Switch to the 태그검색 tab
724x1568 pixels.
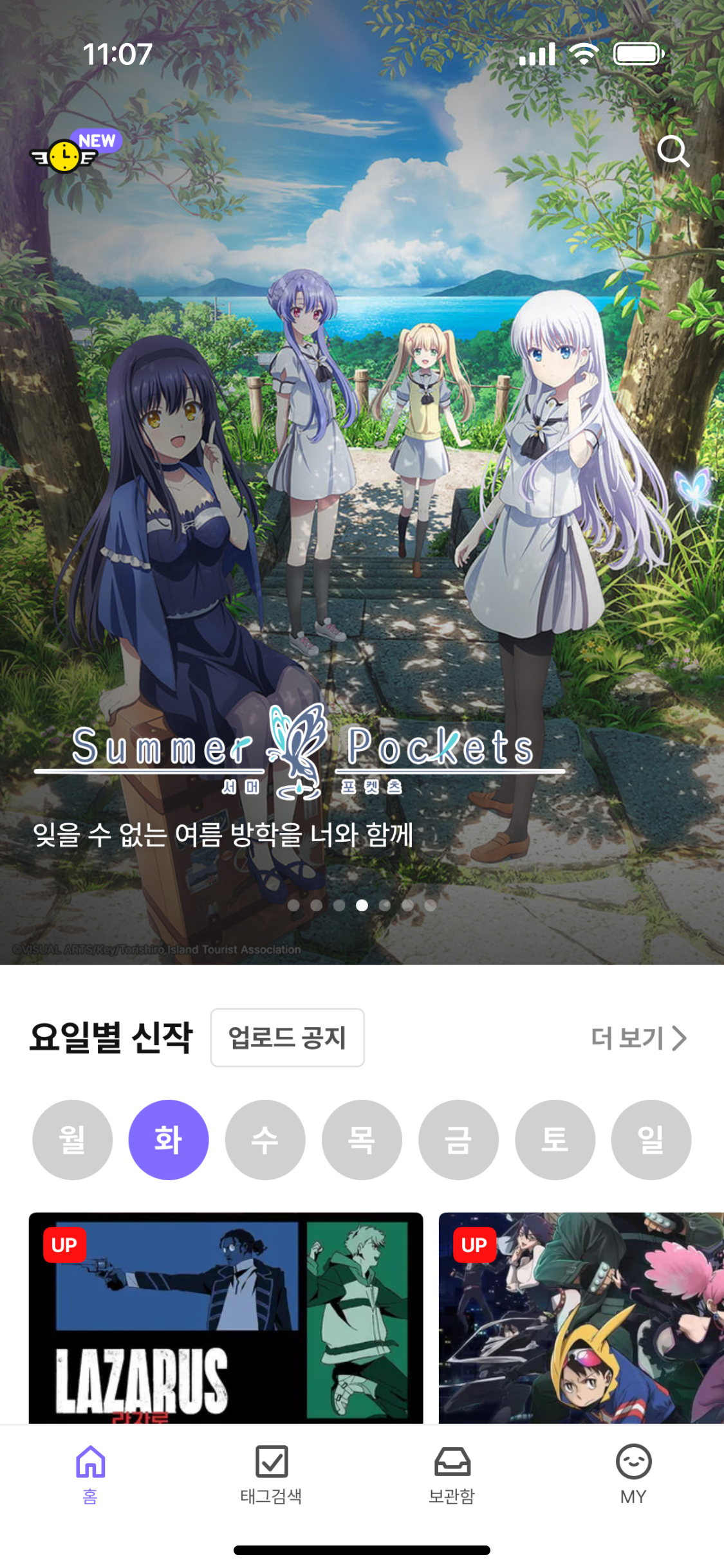pyautogui.click(x=271, y=1474)
